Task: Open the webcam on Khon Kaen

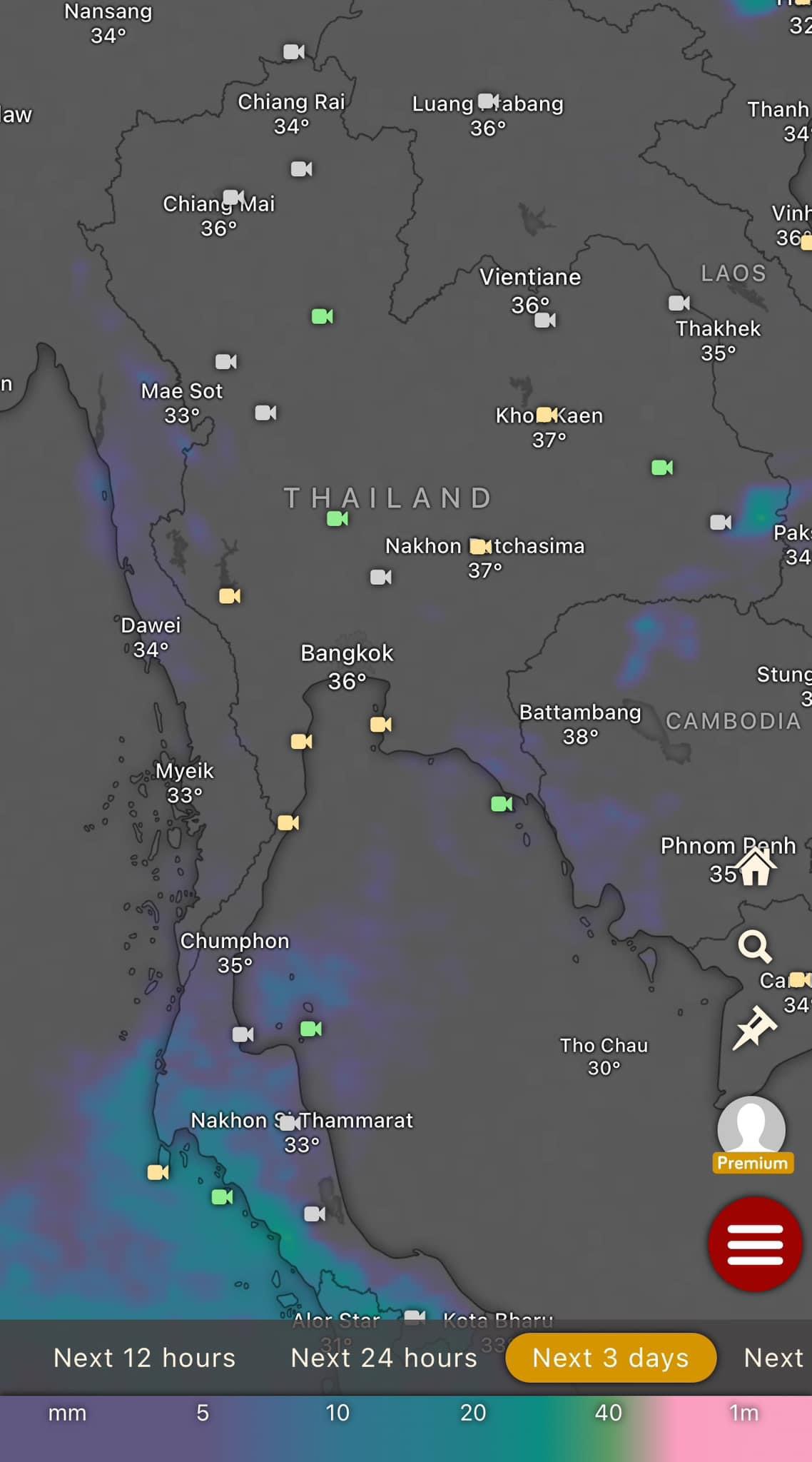Action: coord(547,415)
